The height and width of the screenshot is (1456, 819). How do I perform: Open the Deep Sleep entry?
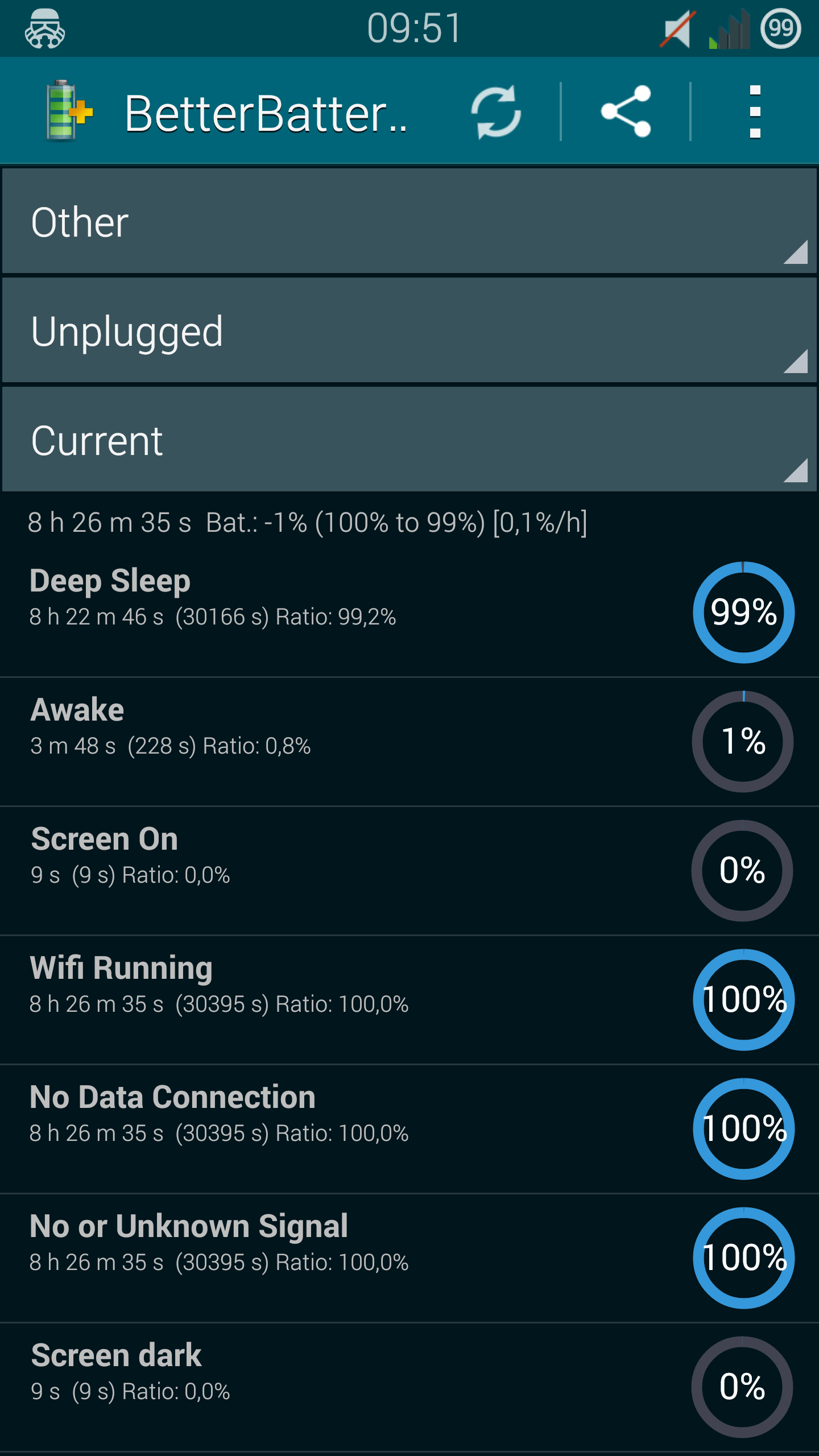coord(409,613)
